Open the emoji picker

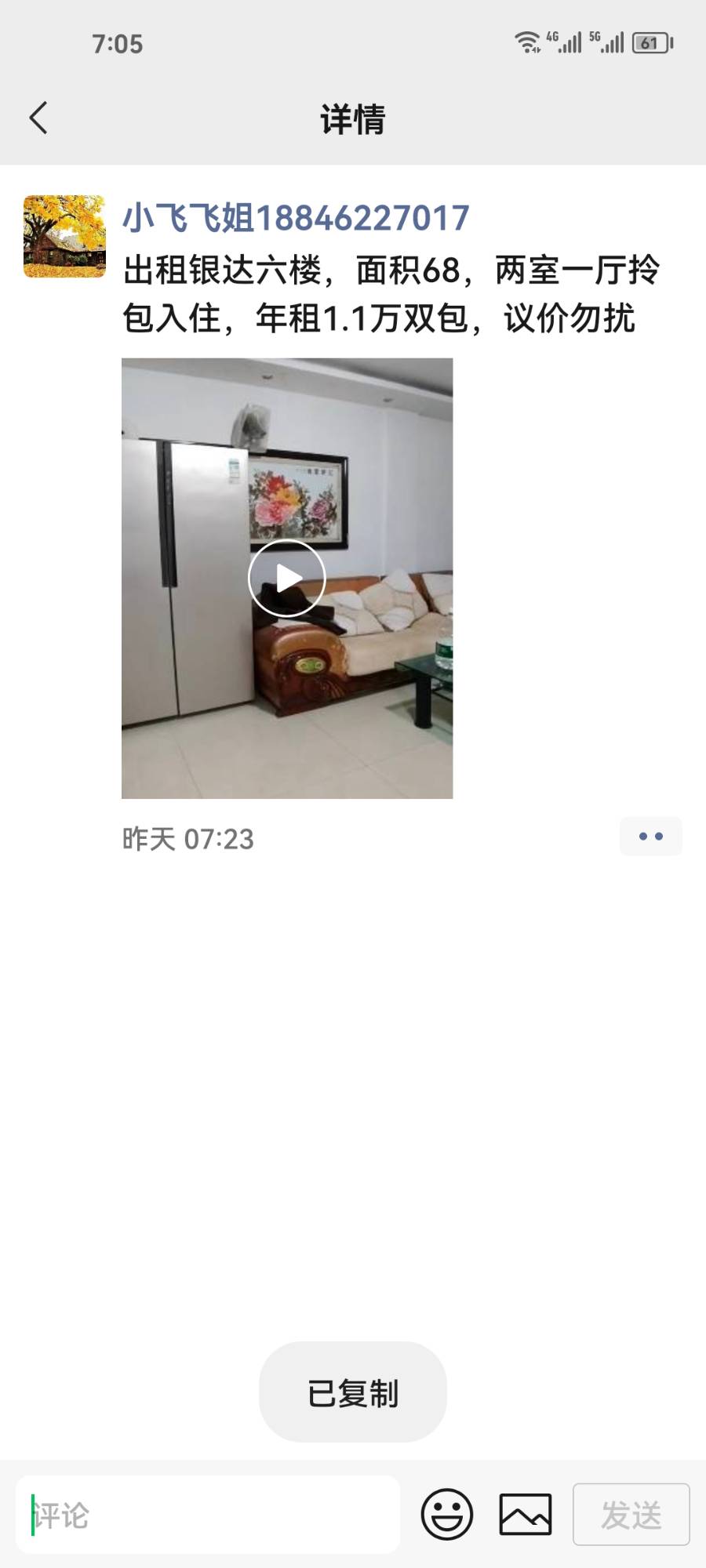[x=447, y=1515]
